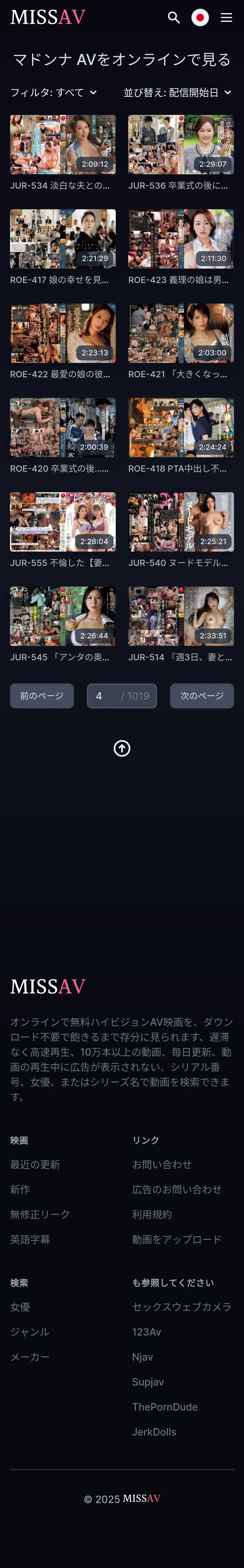Open the 英語字幕 footer link
244x1568 pixels.
pyautogui.click(x=30, y=1239)
